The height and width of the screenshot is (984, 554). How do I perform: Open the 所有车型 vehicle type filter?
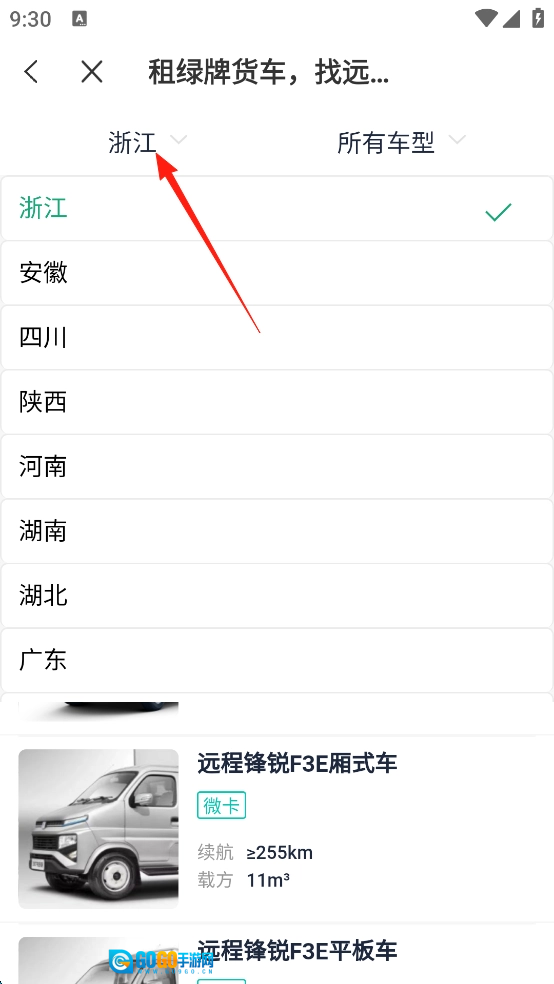402,142
